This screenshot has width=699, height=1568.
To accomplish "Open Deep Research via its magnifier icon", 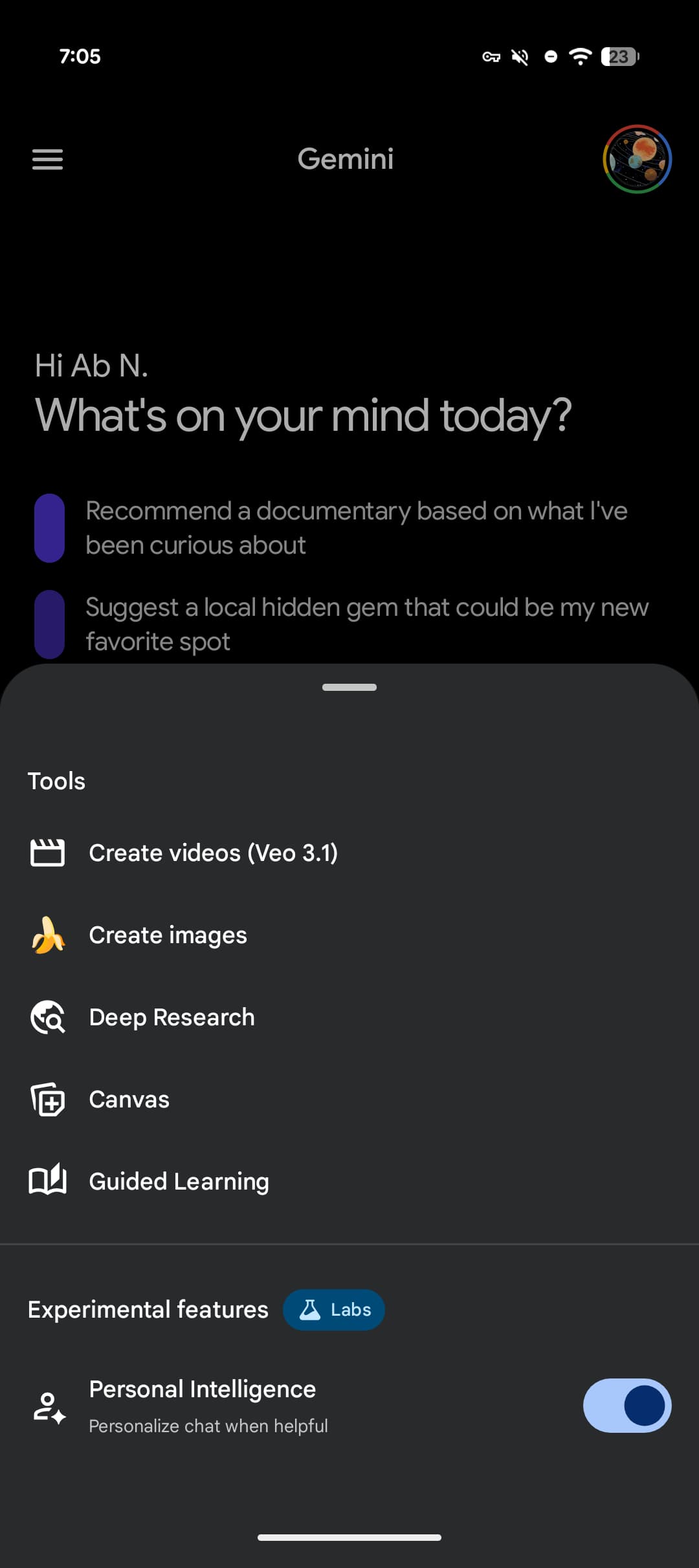I will coord(49,1016).
